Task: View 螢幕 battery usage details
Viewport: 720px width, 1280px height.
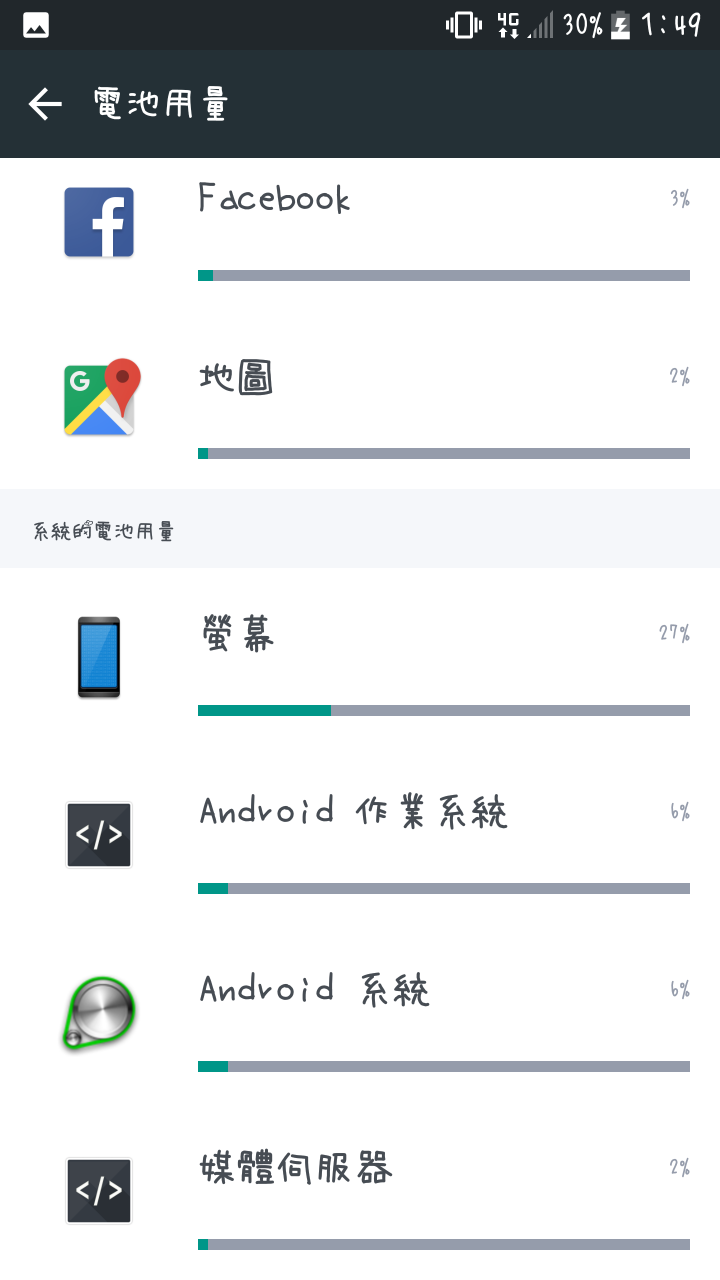Action: [360, 656]
